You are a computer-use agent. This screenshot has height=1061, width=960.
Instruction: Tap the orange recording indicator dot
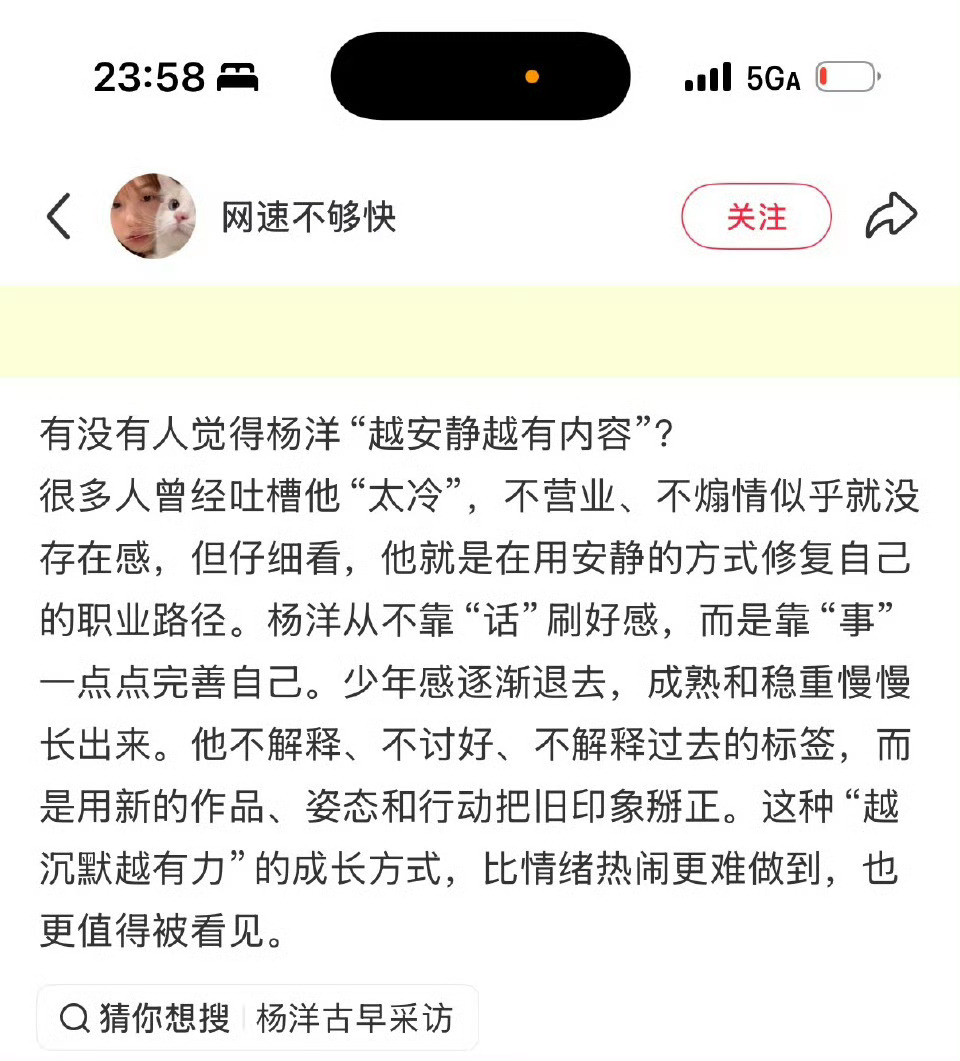point(533,76)
